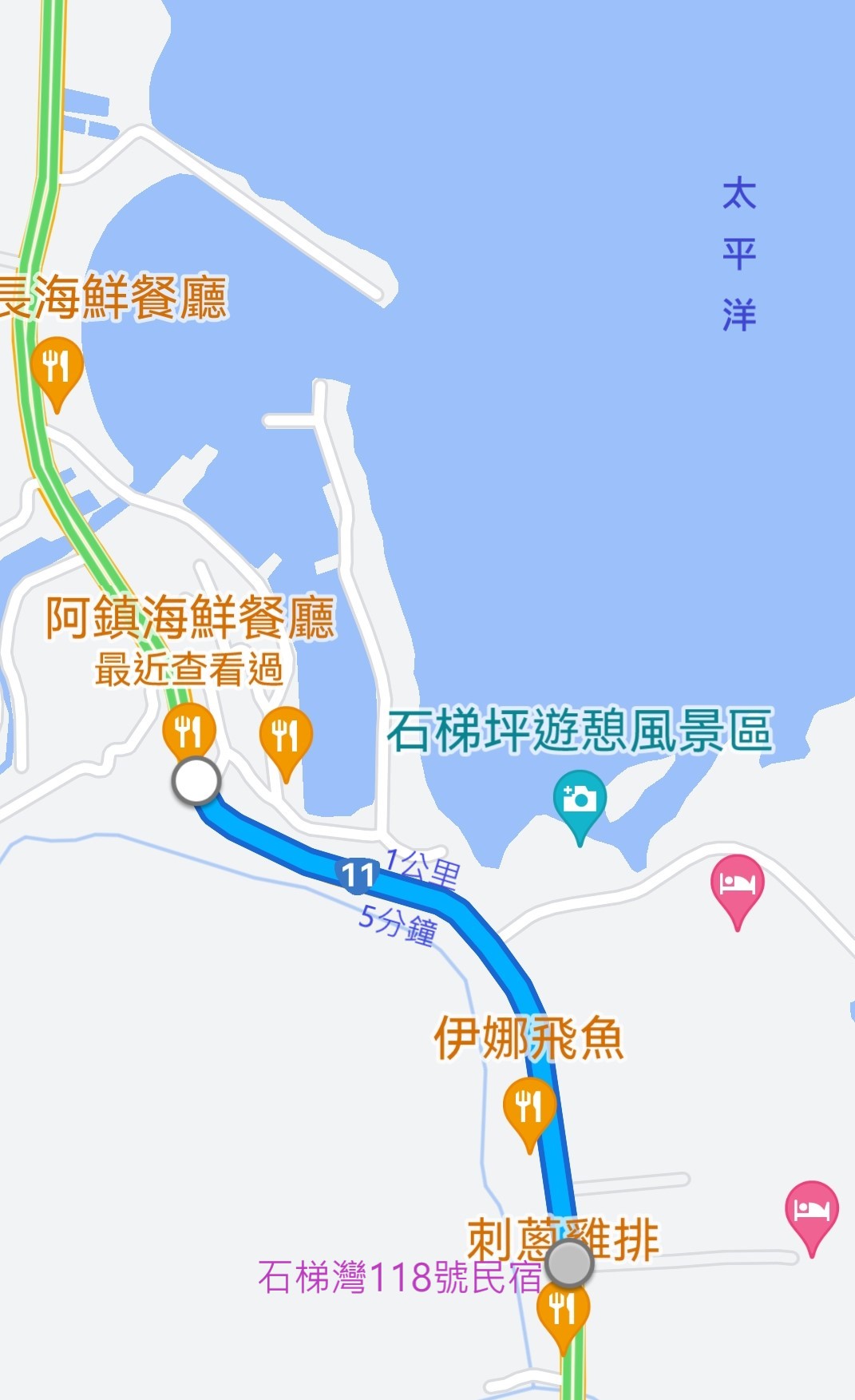Image resolution: width=855 pixels, height=1400 pixels.
Task: Tap the 石梯坪遊憩風景區 camera marker
Action: [580, 799]
